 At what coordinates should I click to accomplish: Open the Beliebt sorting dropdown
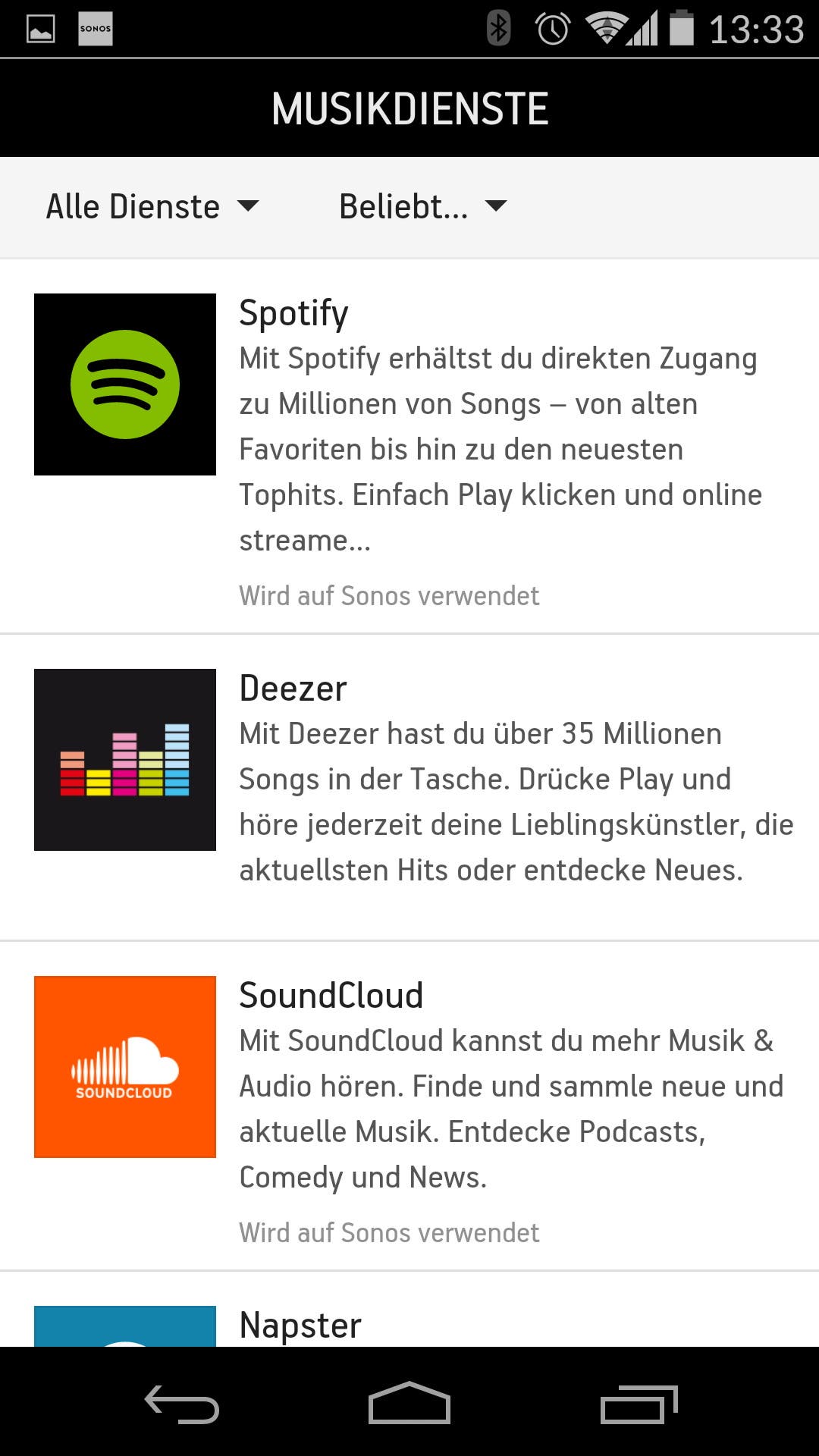(x=422, y=206)
